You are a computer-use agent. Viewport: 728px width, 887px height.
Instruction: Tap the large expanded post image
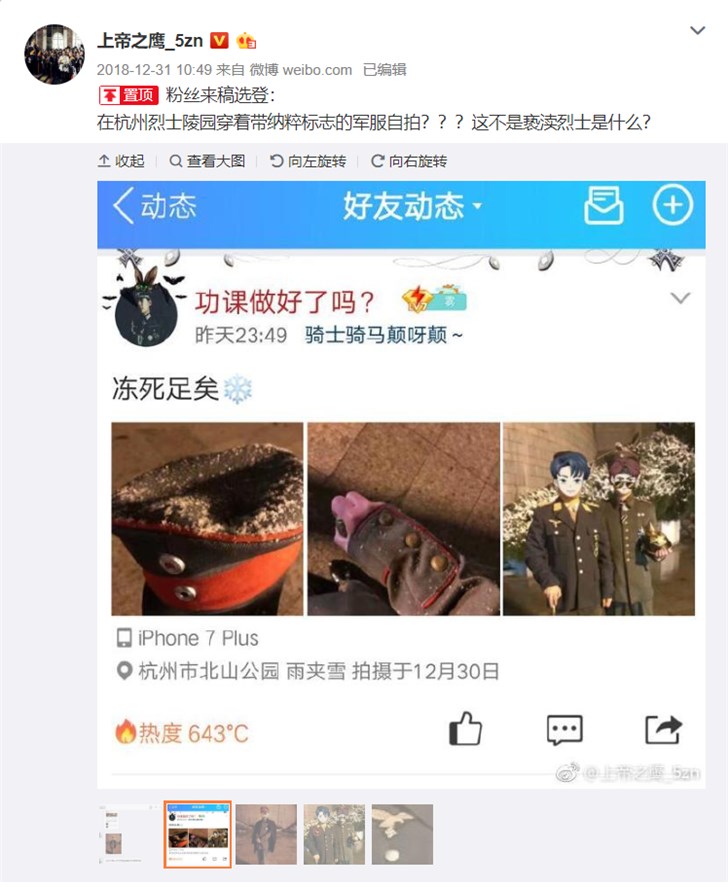401,480
